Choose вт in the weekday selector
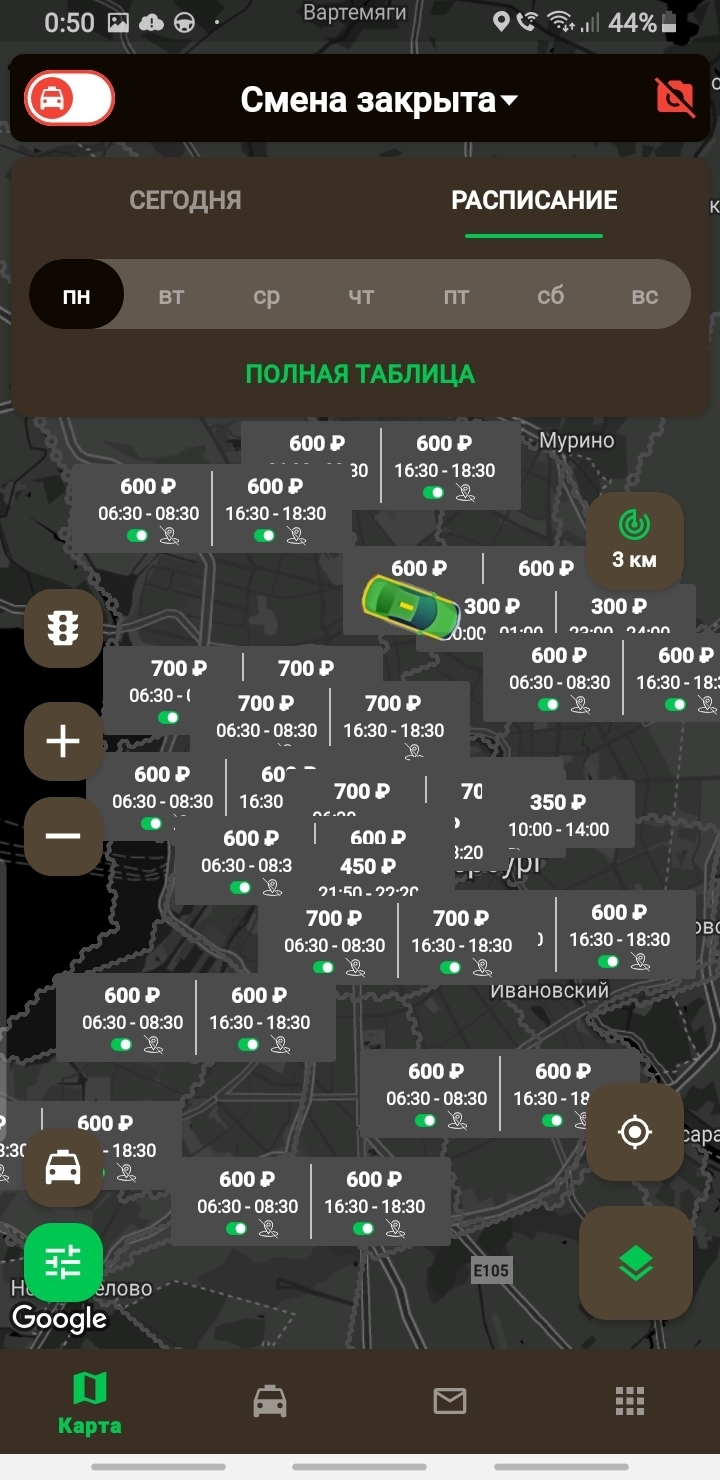Screen dimensions: 720x1480 (171, 296)
